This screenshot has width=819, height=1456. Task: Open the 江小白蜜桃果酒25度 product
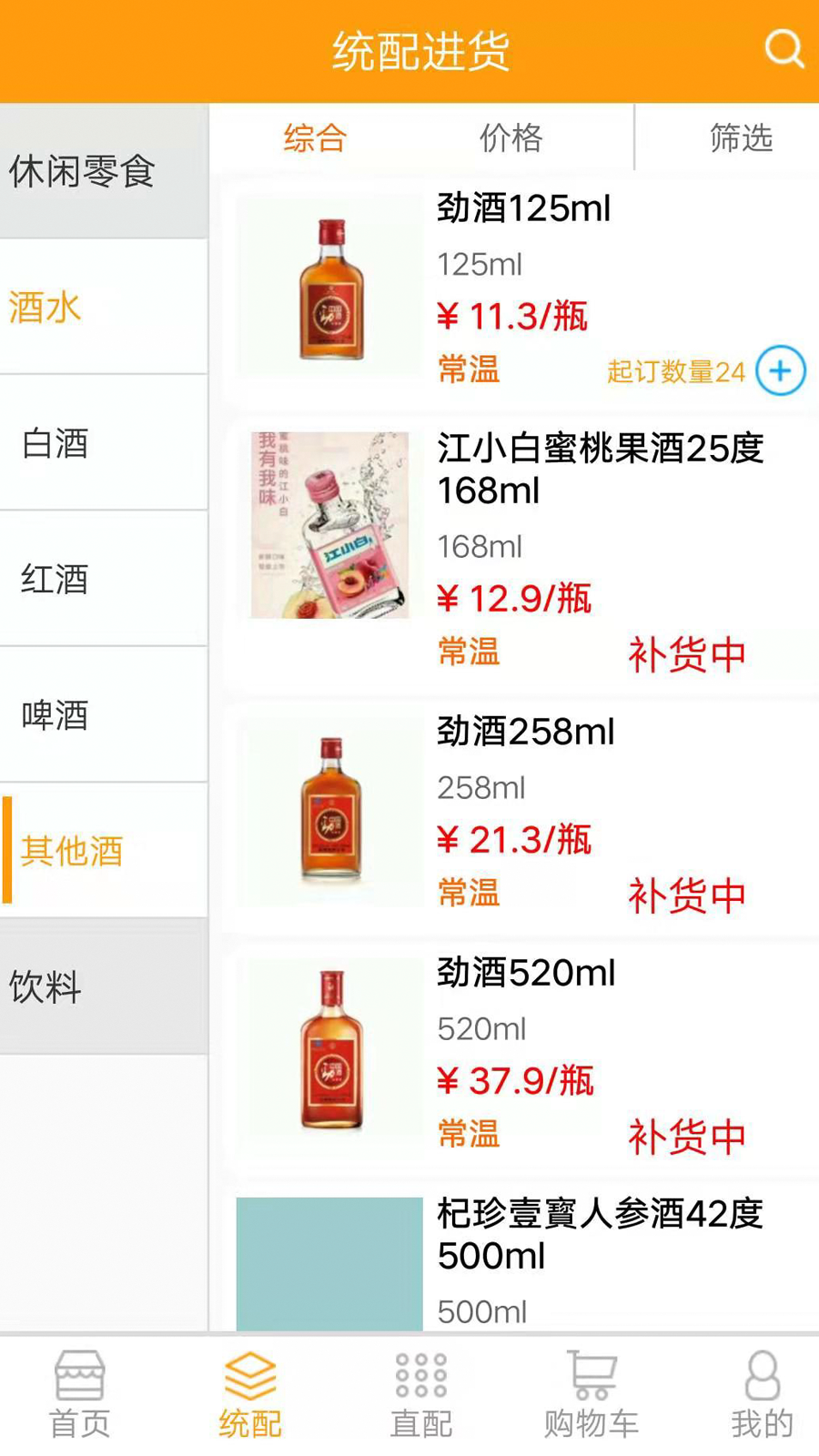pos(599,469)
